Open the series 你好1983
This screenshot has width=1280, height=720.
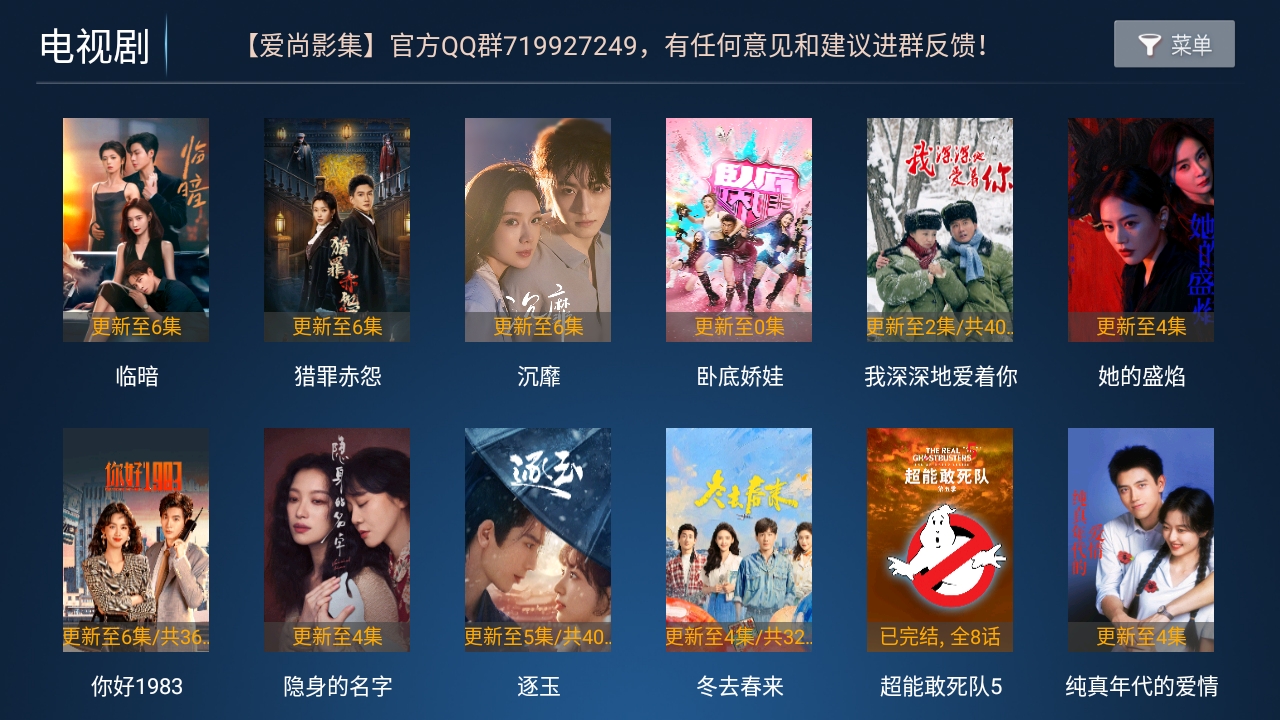(136, 540)
